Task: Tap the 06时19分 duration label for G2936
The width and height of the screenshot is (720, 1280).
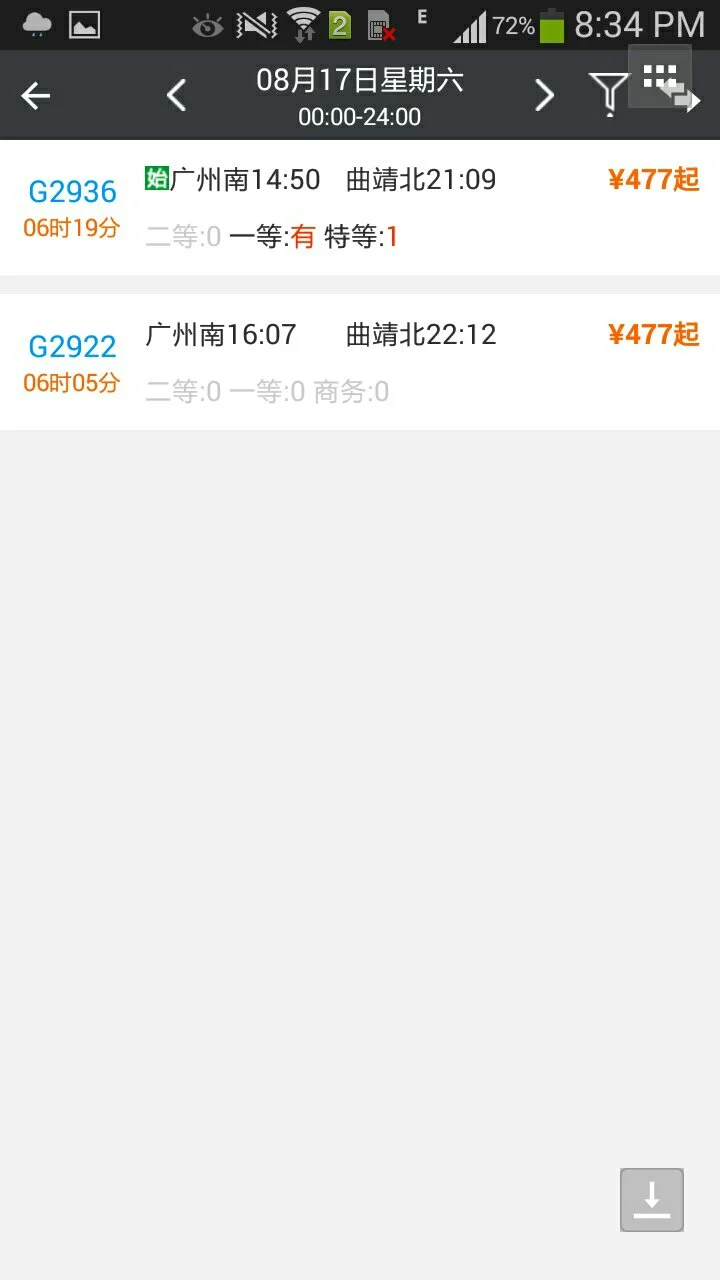Action: click(x=73, y=228)
